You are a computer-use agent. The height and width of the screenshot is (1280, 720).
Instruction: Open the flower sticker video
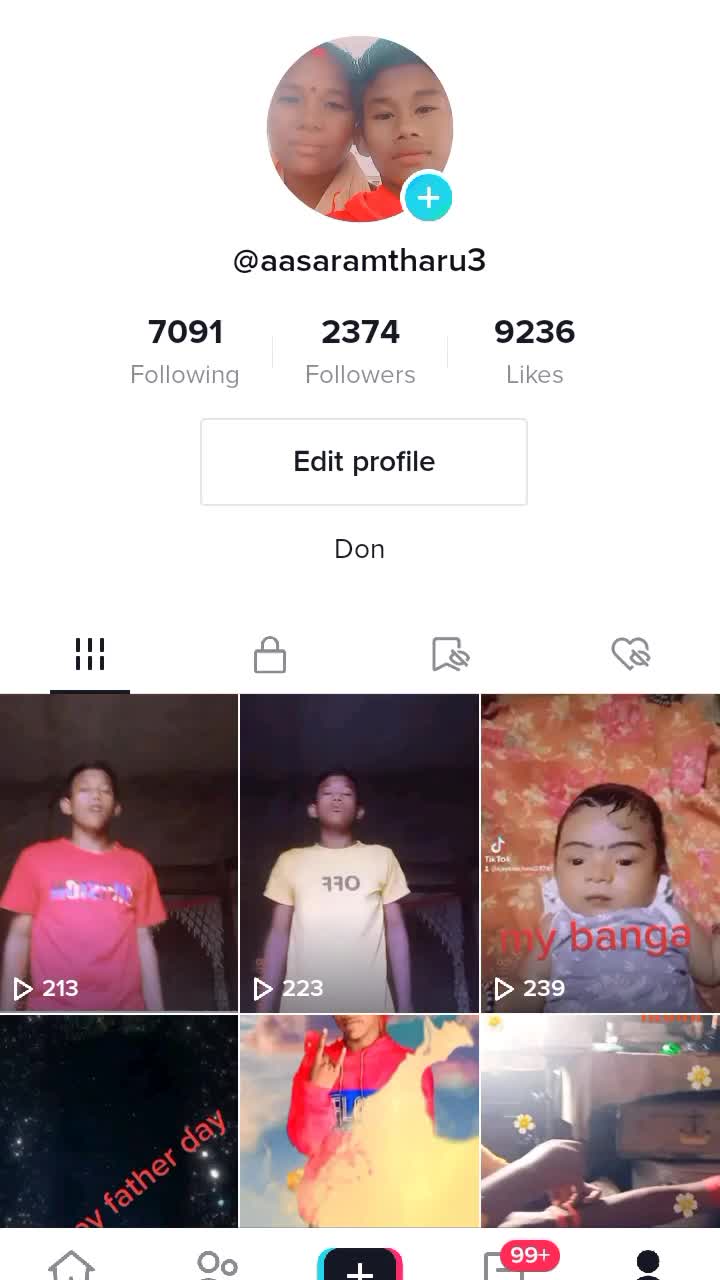tap(600, 1120)
